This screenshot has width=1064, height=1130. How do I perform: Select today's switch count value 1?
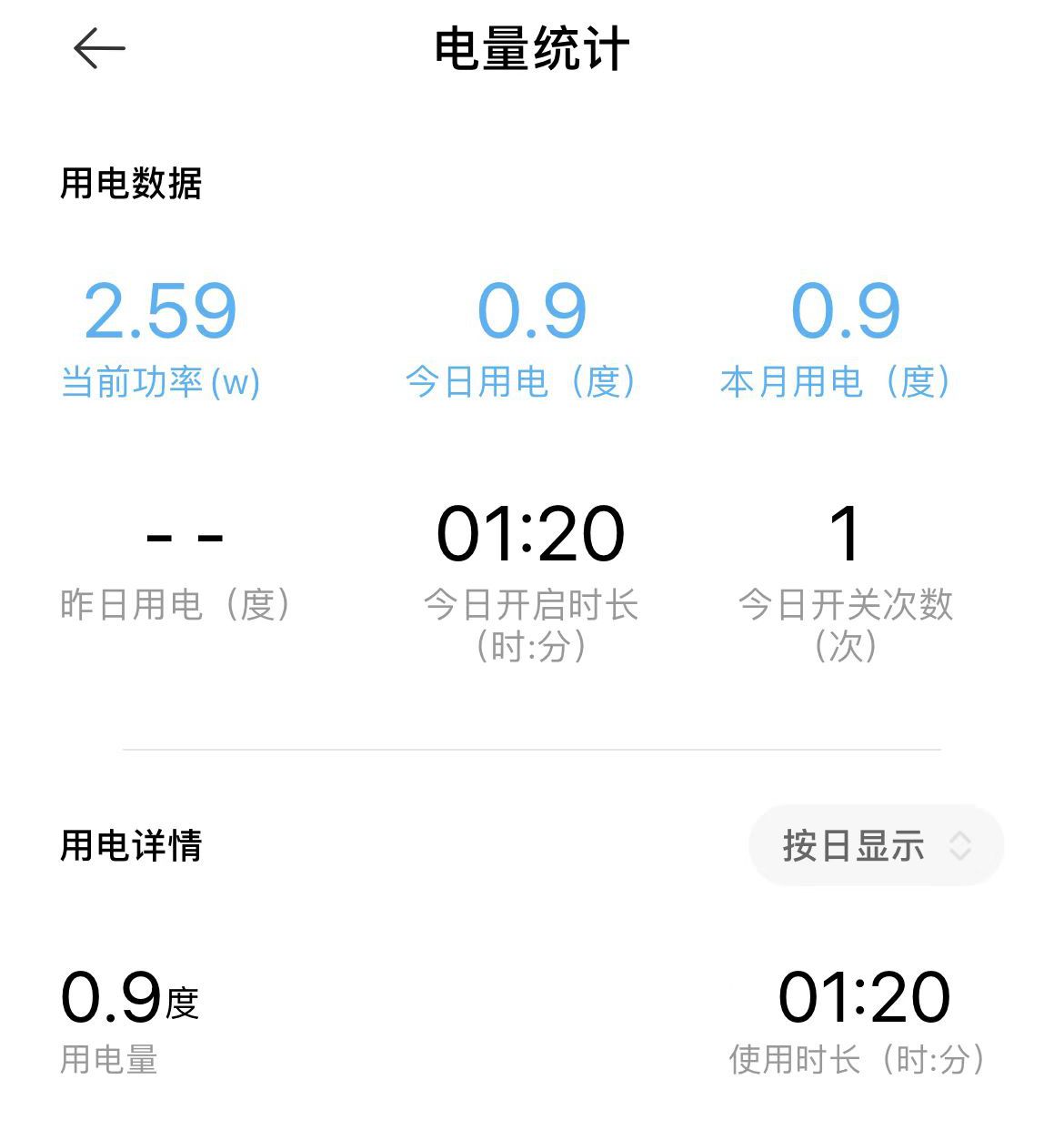(x=848, y=535)
